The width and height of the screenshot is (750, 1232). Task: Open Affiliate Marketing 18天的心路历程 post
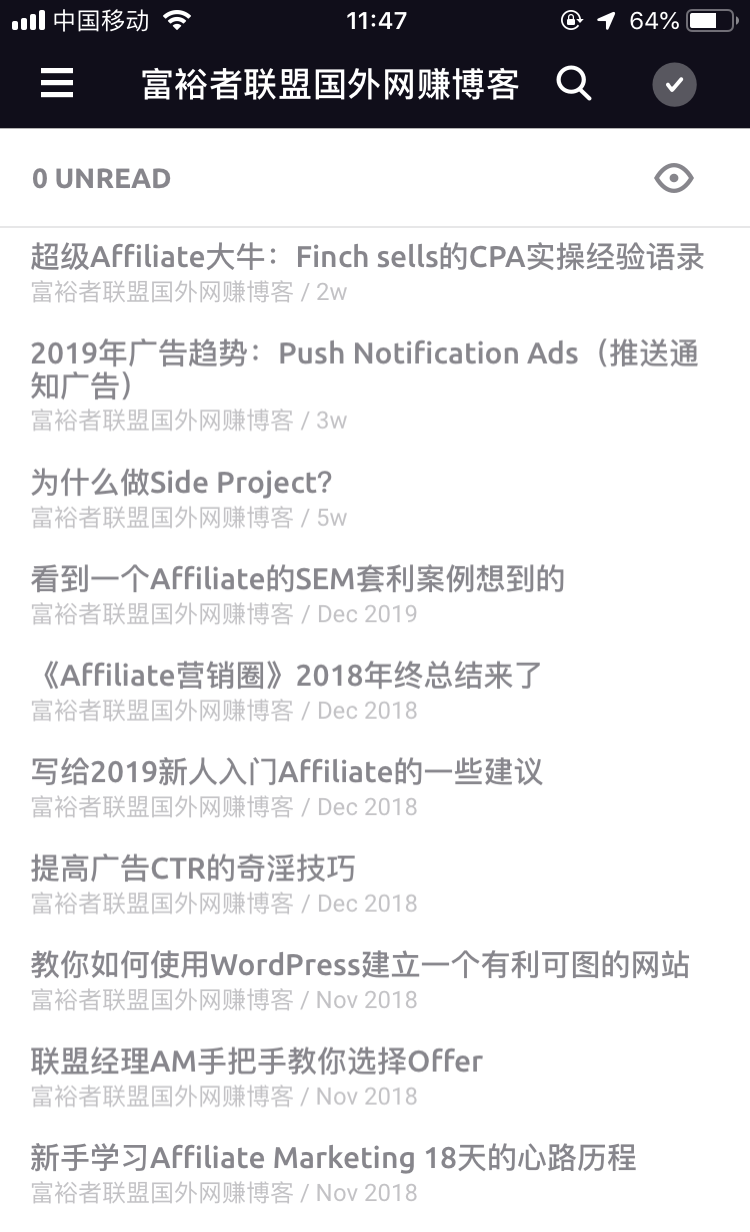[375, 1173]
